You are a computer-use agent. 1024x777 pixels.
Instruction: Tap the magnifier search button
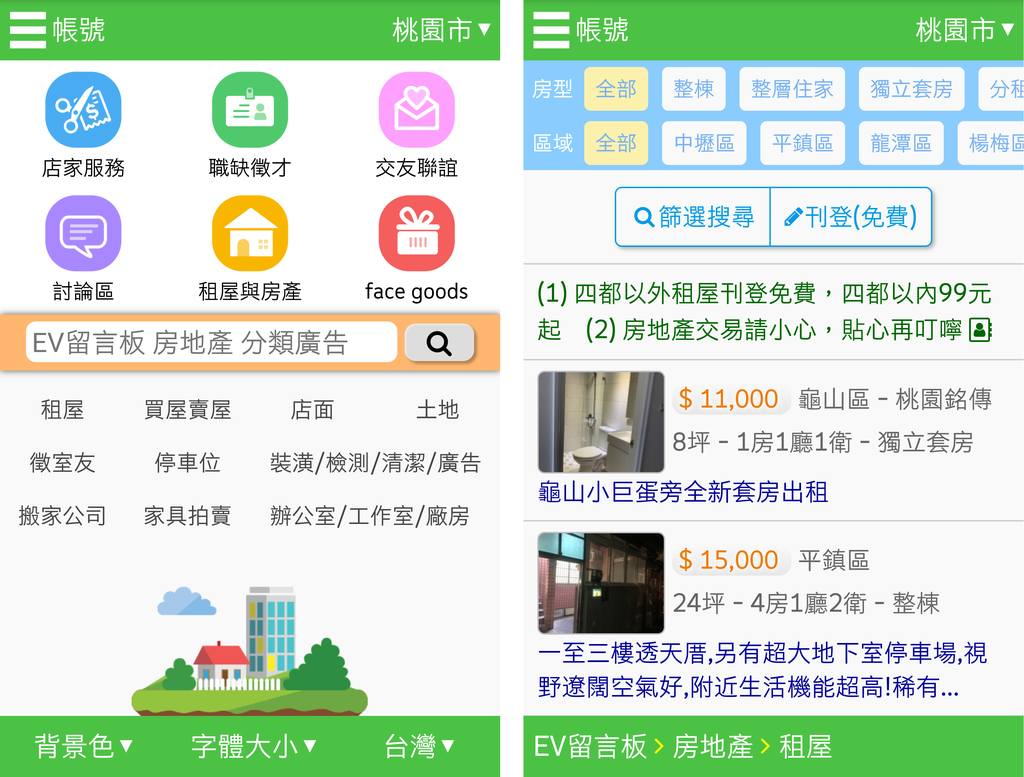click(438, 343)
